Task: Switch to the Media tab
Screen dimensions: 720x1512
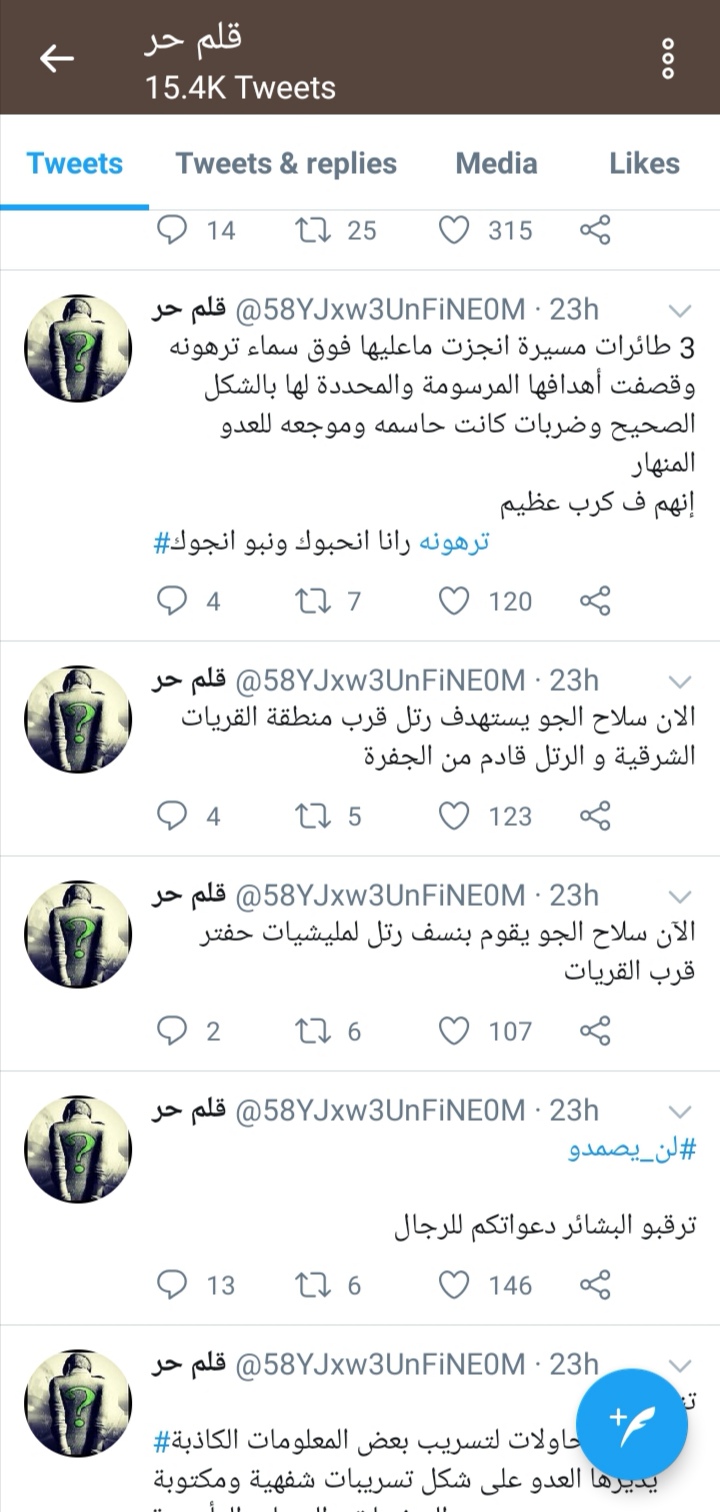Action: pos(496,164)
